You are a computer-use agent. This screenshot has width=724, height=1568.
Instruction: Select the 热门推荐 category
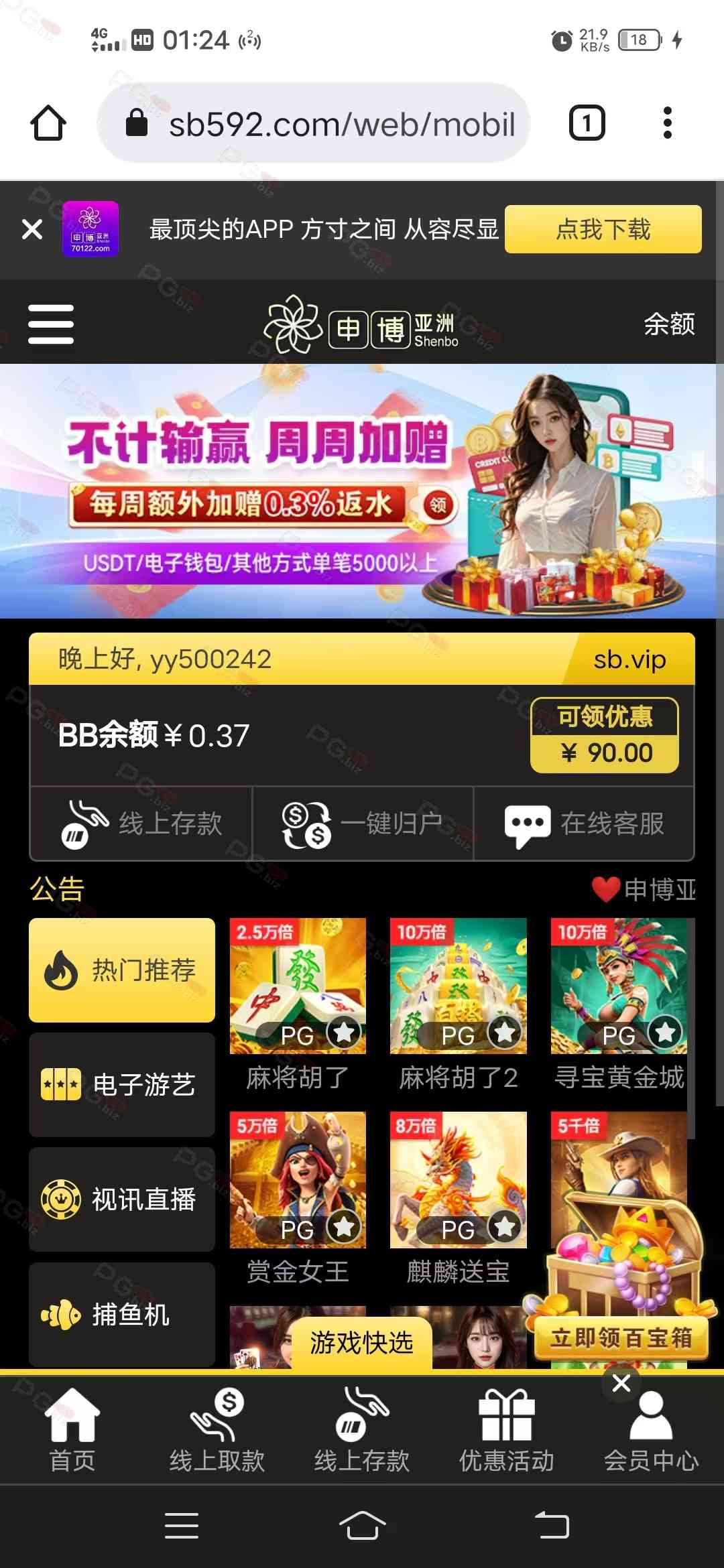tap(122, 970)
